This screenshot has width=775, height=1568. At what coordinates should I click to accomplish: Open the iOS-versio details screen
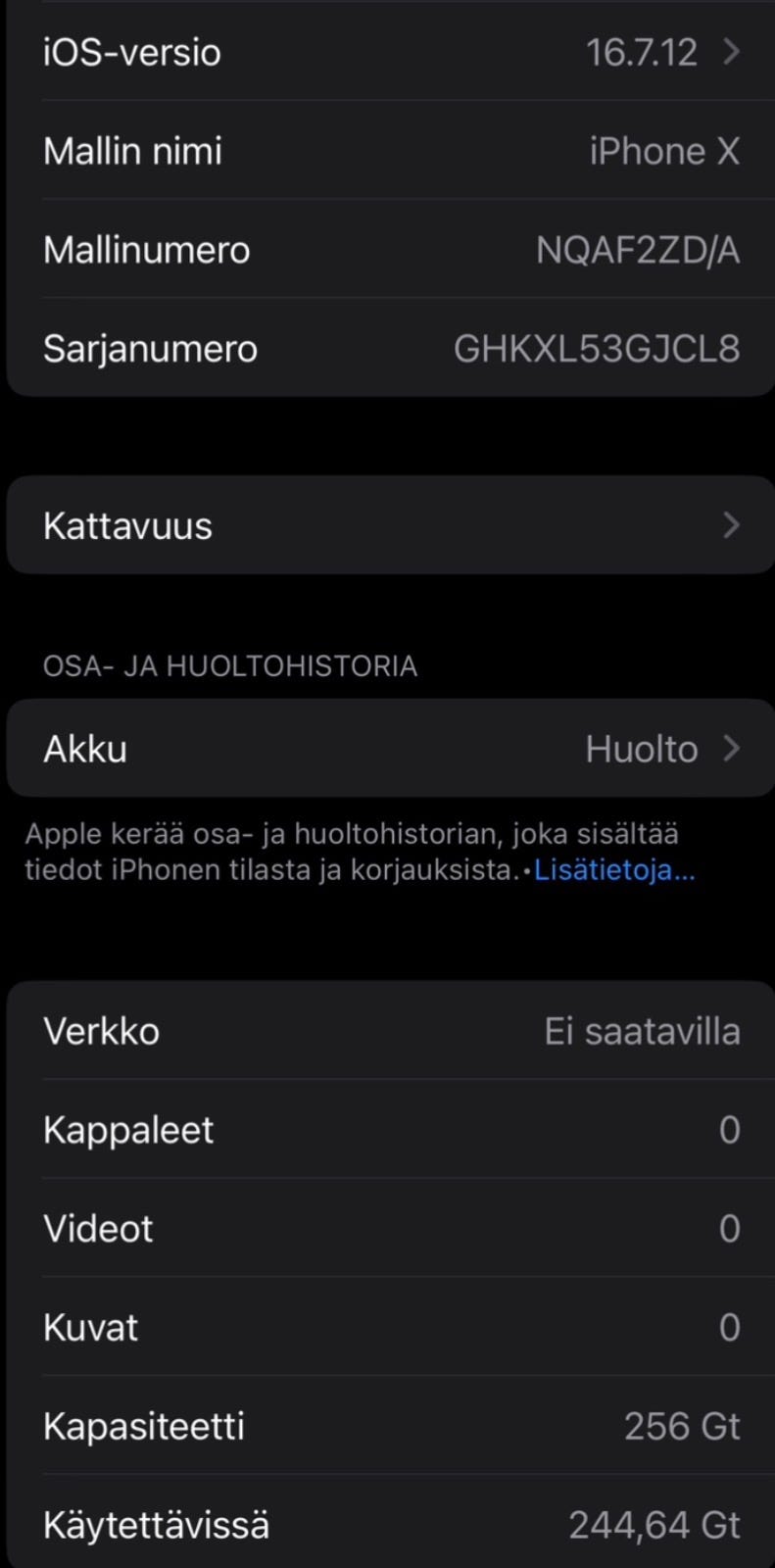coord(387,52)
